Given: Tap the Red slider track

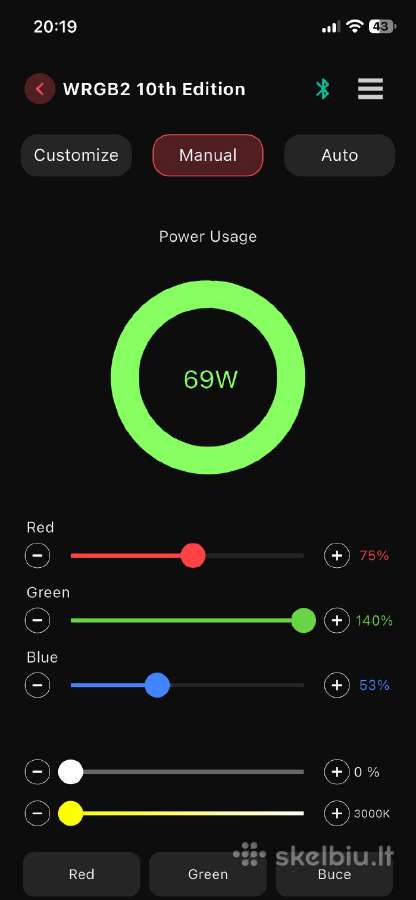Looking at the screenshot, I should pos(187,556).
